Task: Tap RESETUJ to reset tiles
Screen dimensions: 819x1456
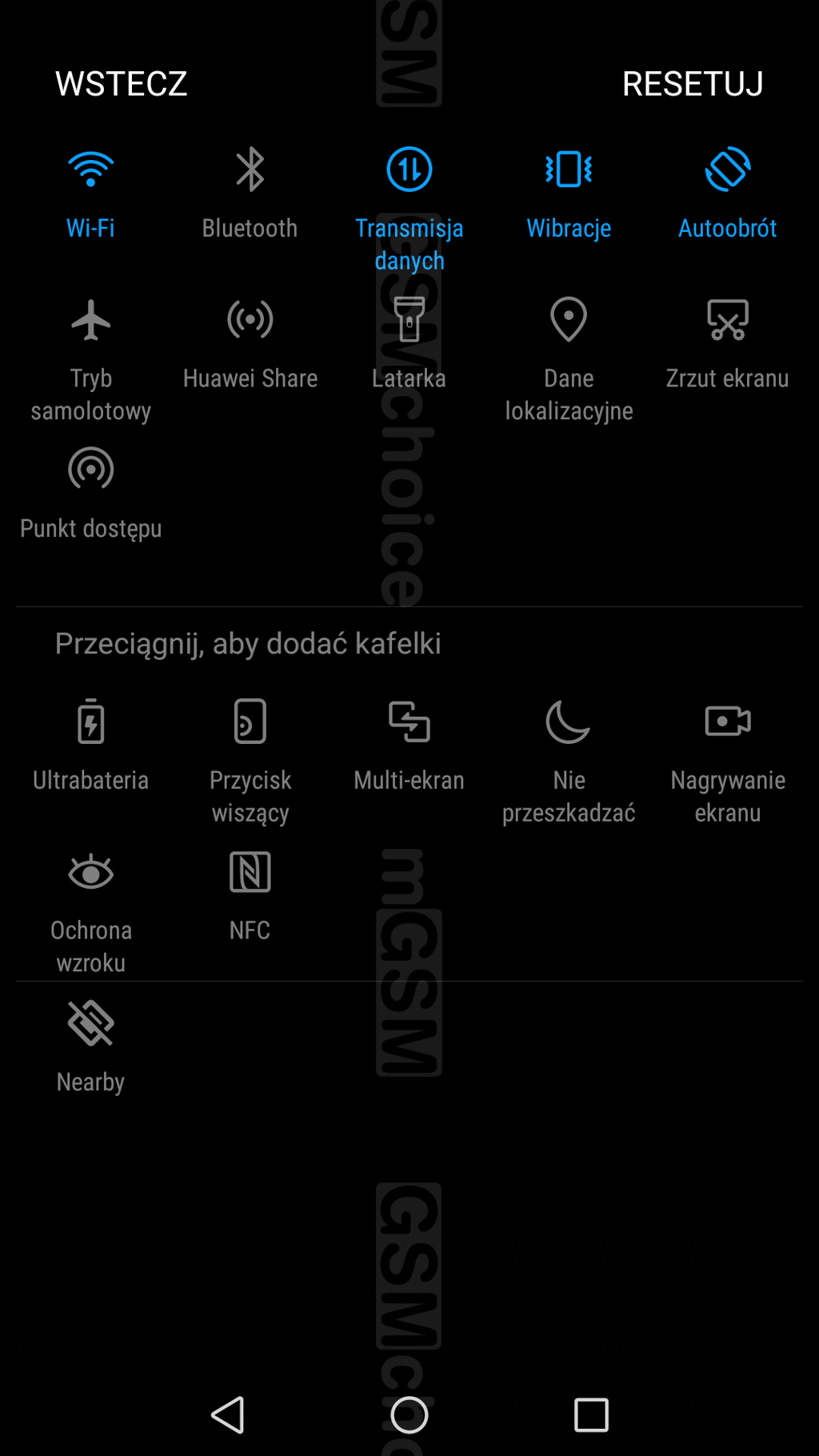Action: point(693,84)
